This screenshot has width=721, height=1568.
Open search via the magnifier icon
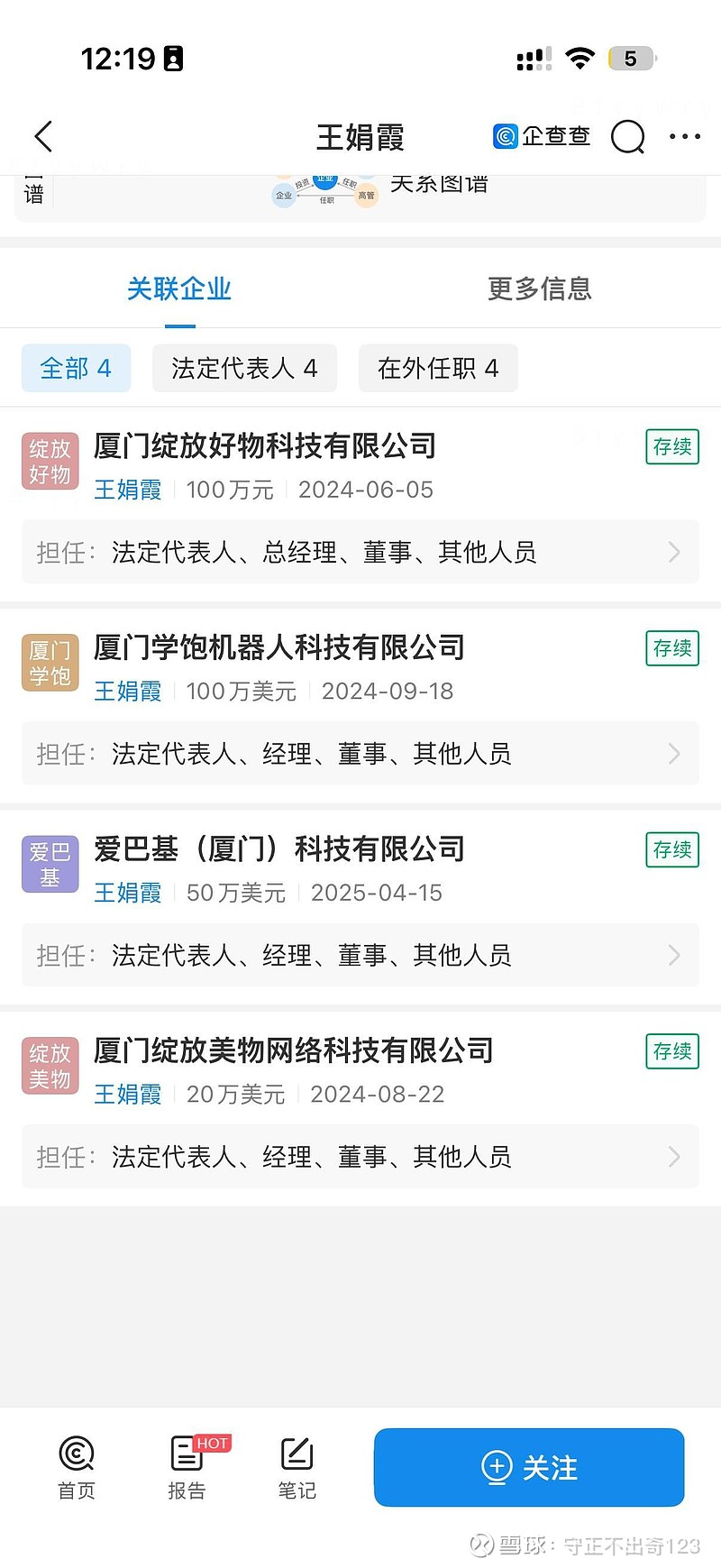coord(627,137)
